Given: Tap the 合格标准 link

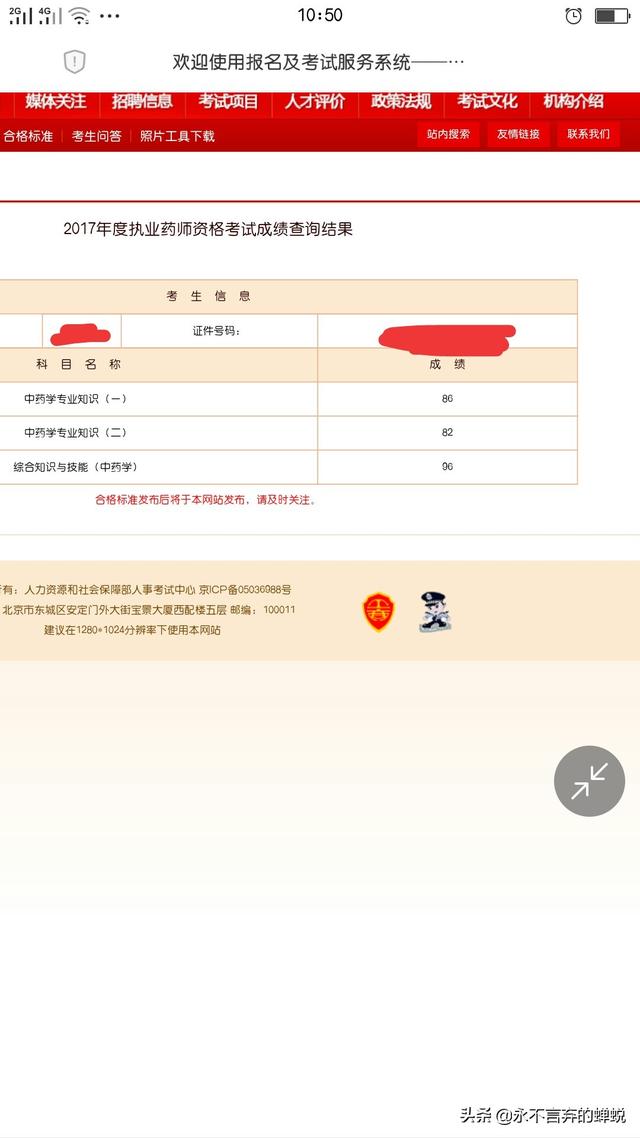Looking at the screenshot, I should click(28, 136).
